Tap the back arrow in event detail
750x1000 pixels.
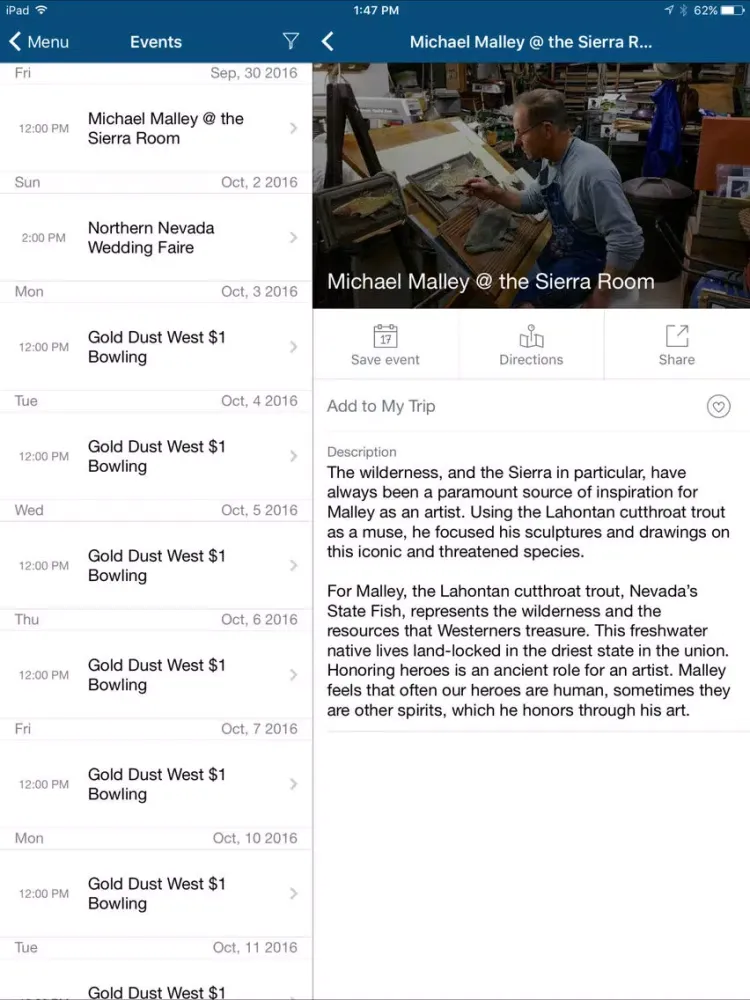(x=328, y=42)
